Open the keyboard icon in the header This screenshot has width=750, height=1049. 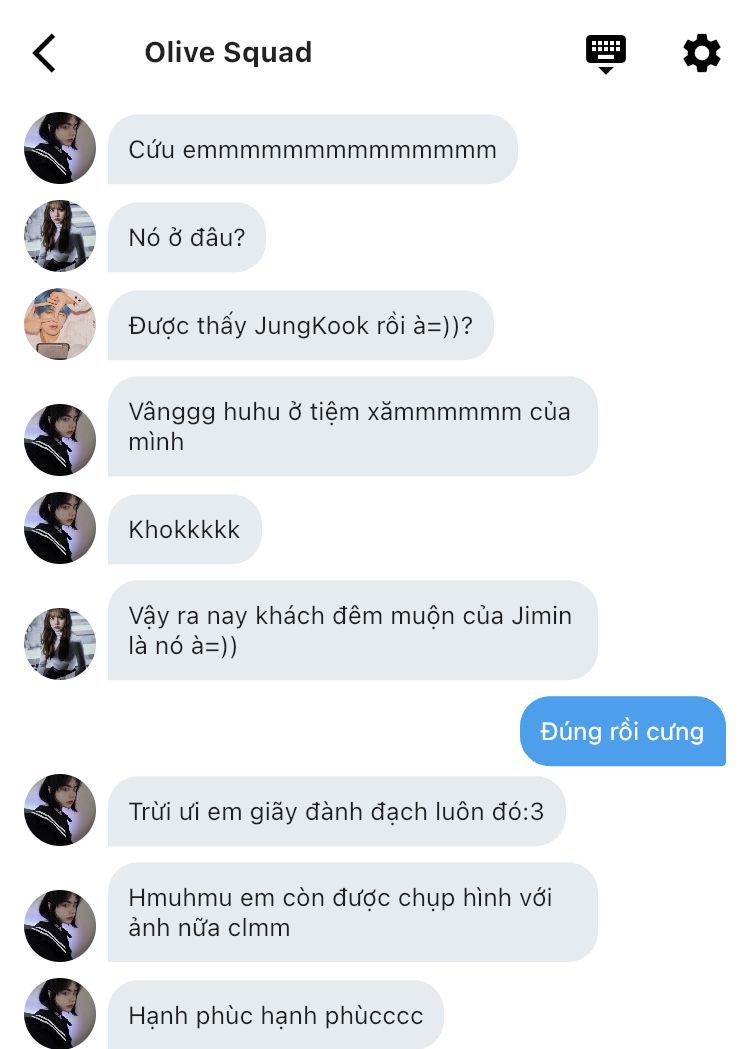605,54
